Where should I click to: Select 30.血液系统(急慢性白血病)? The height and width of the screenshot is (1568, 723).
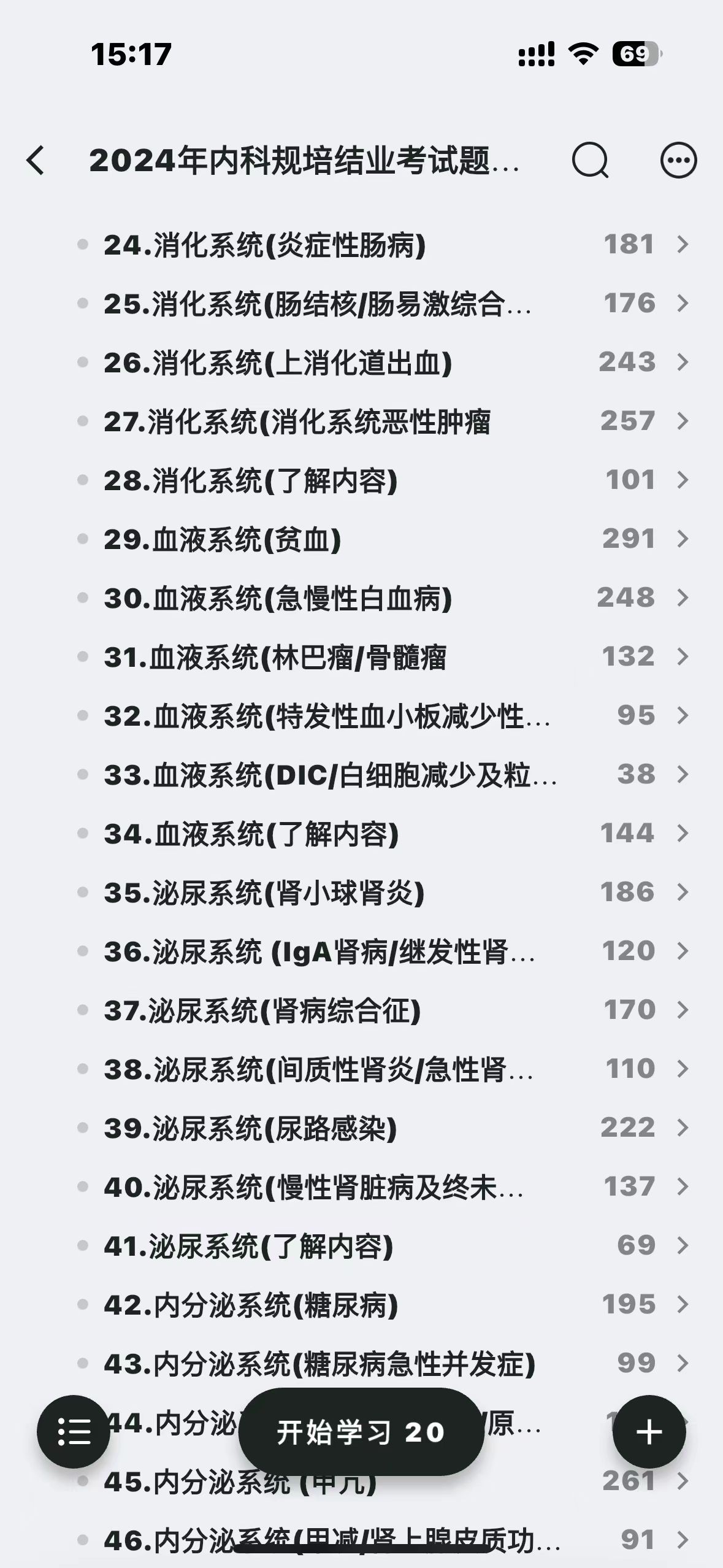click(383, 598)
